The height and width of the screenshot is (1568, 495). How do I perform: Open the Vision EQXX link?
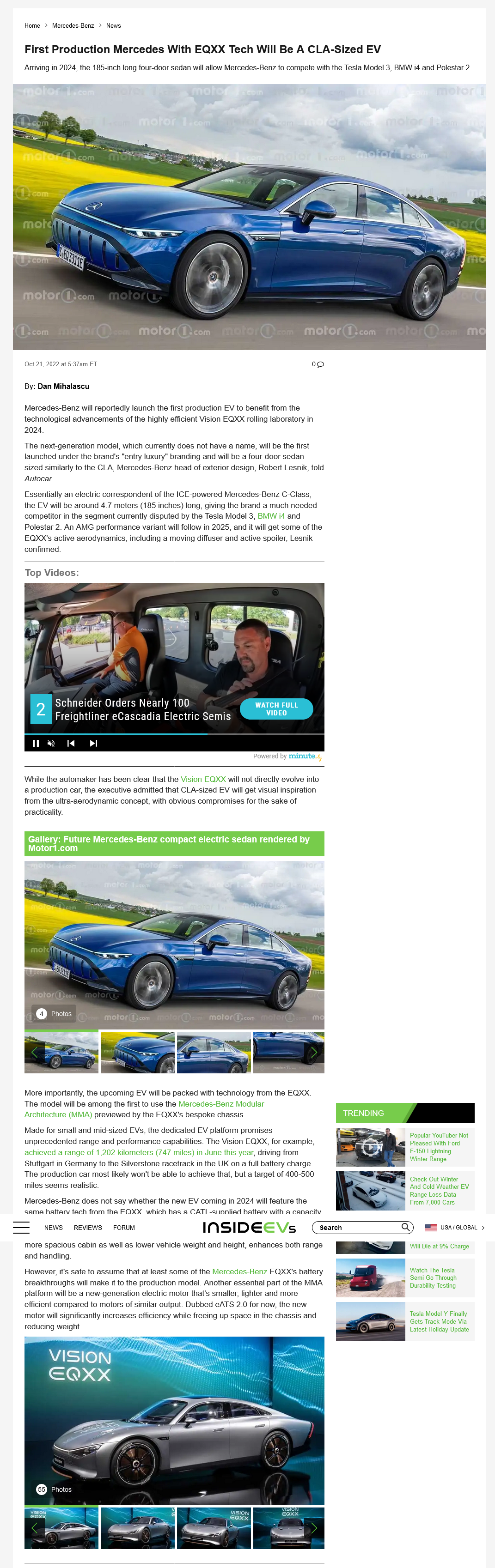click(203, 779)
